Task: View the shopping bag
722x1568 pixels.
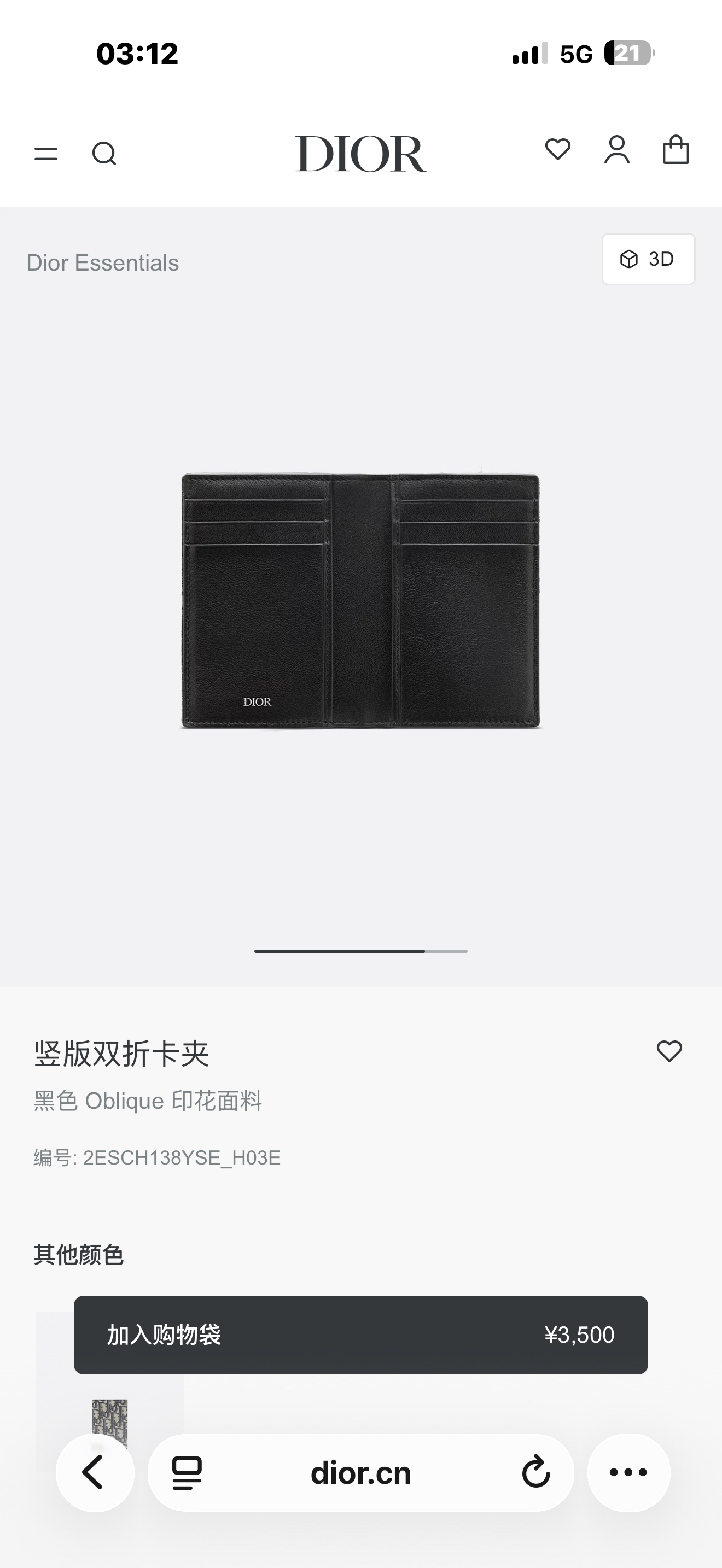Action: coord(676,150)
